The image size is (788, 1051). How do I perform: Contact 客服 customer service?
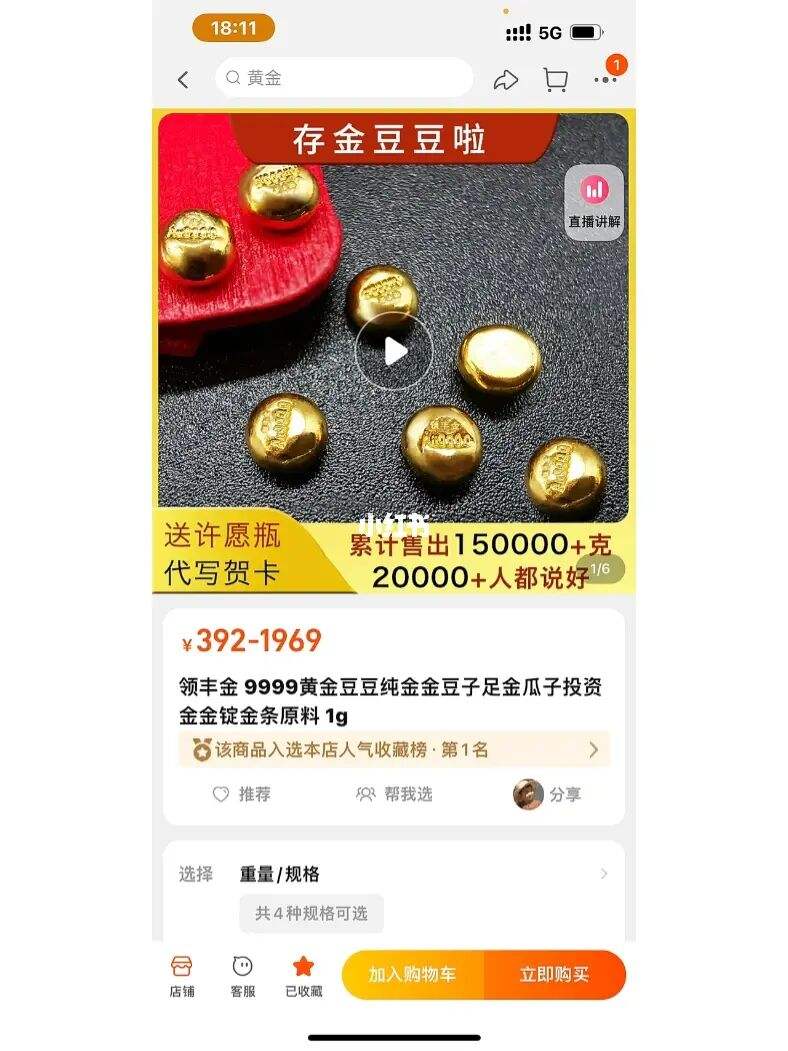(242, 975)
